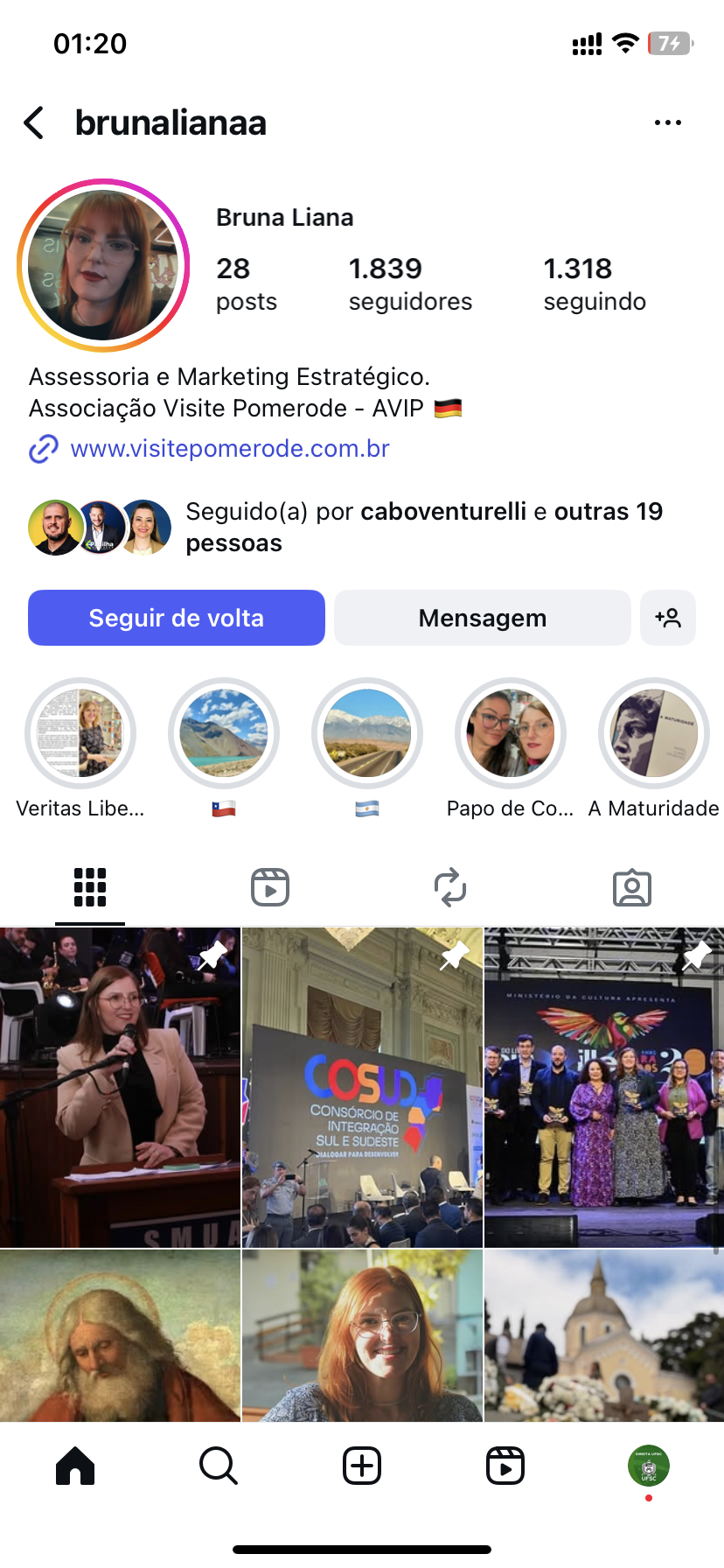Image resolution: width=724 pixels, height=1568 pixels.
Task: View Bruna Liana's profile story
Action: point(103,265)
